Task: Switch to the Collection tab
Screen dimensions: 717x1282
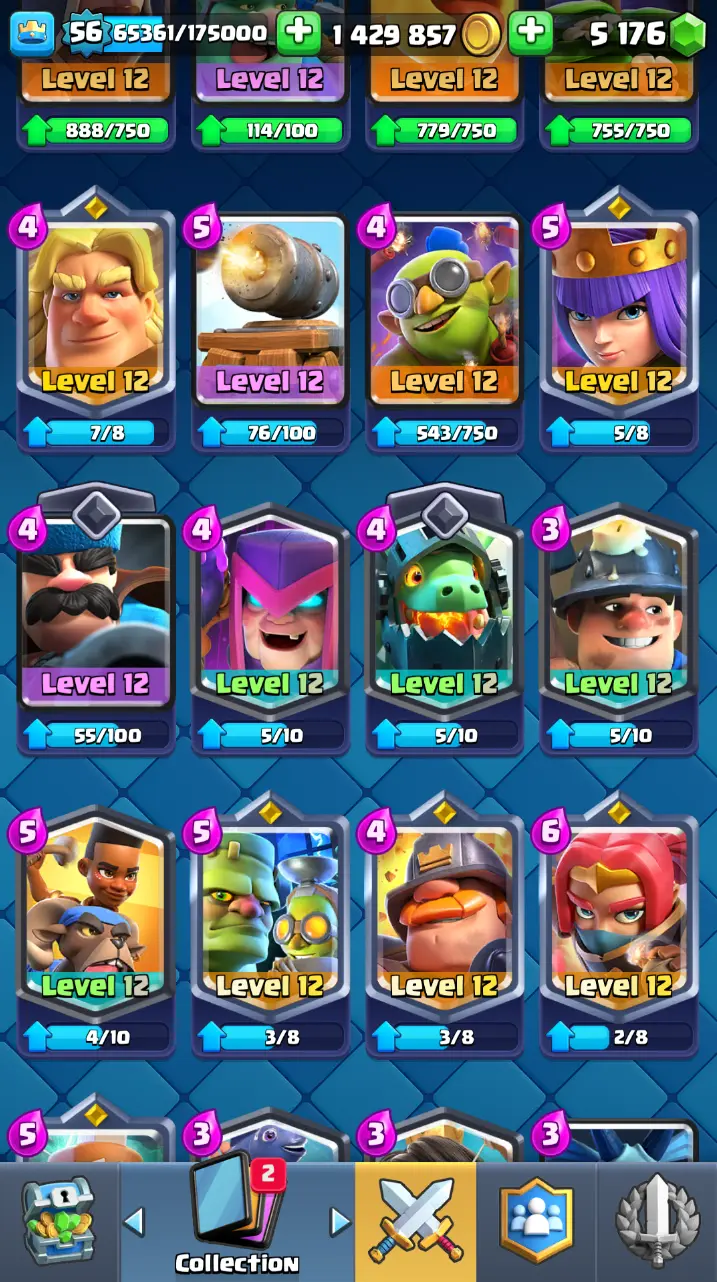Action: click(237, 1222)
